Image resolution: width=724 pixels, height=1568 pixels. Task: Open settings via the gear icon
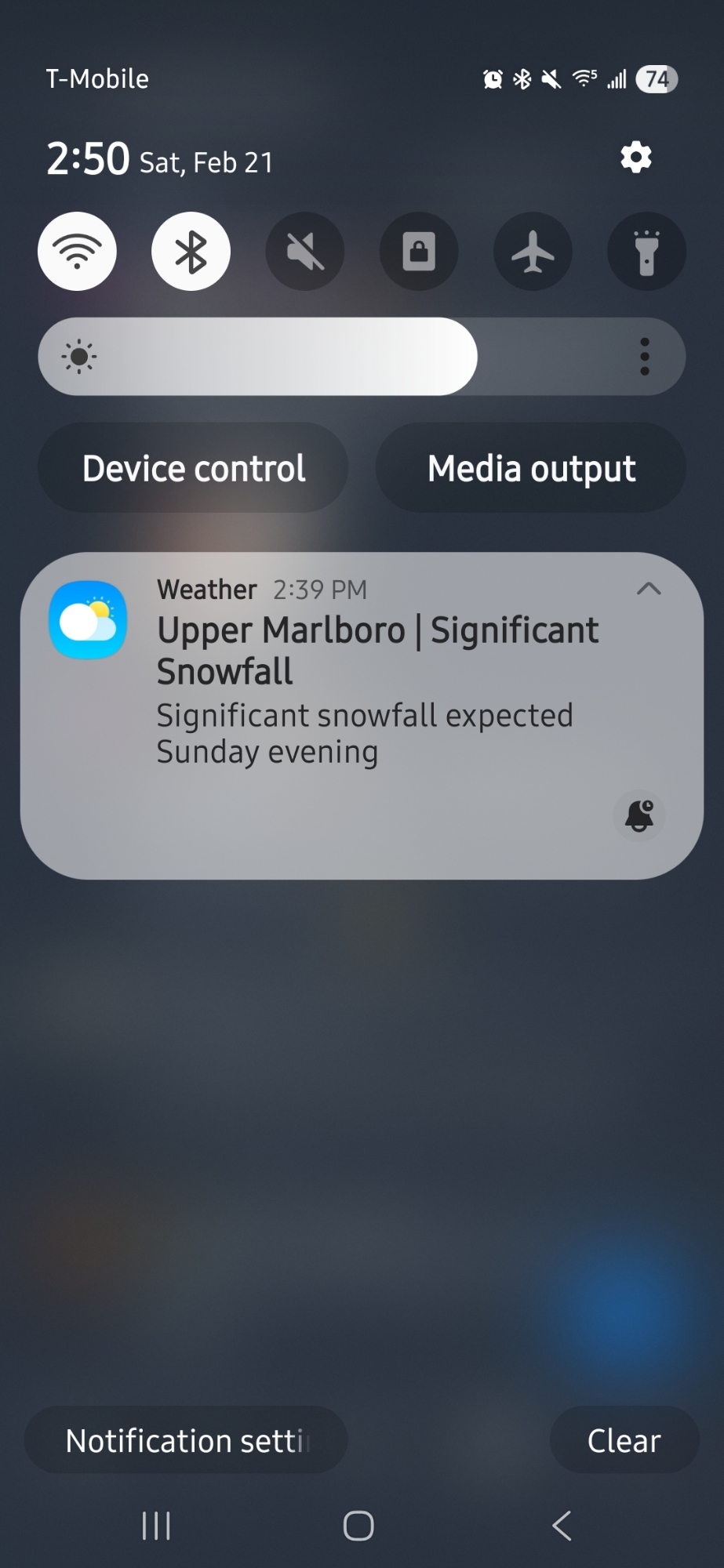click(635, 158)
